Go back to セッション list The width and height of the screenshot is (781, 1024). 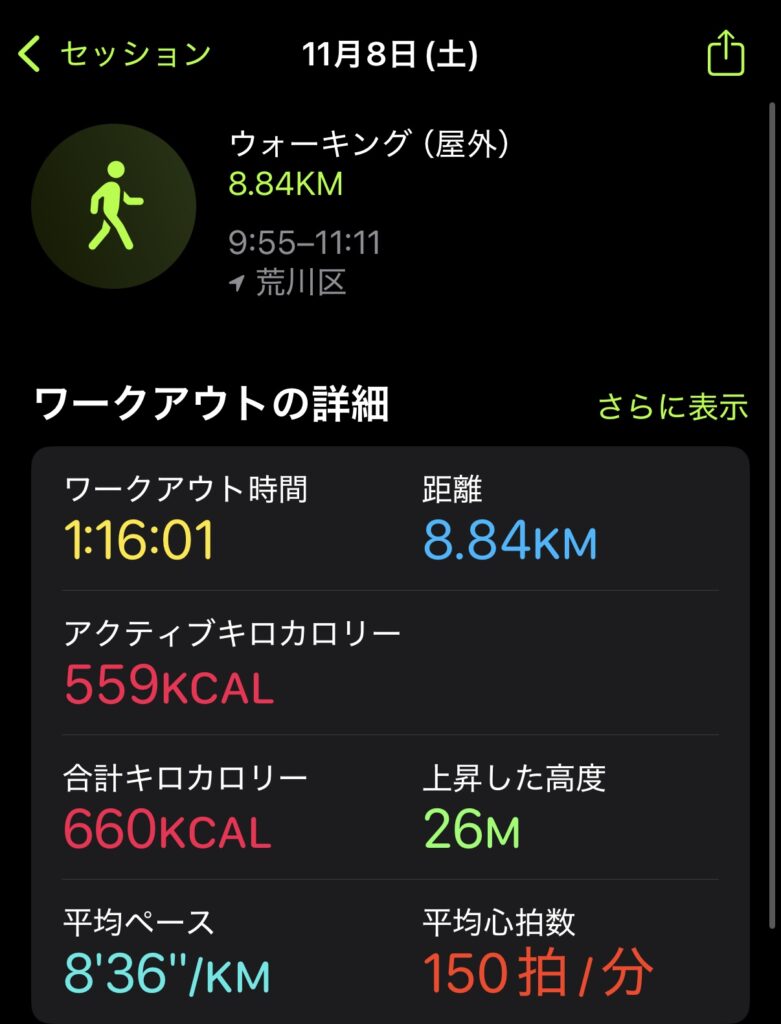coord(115,54)
